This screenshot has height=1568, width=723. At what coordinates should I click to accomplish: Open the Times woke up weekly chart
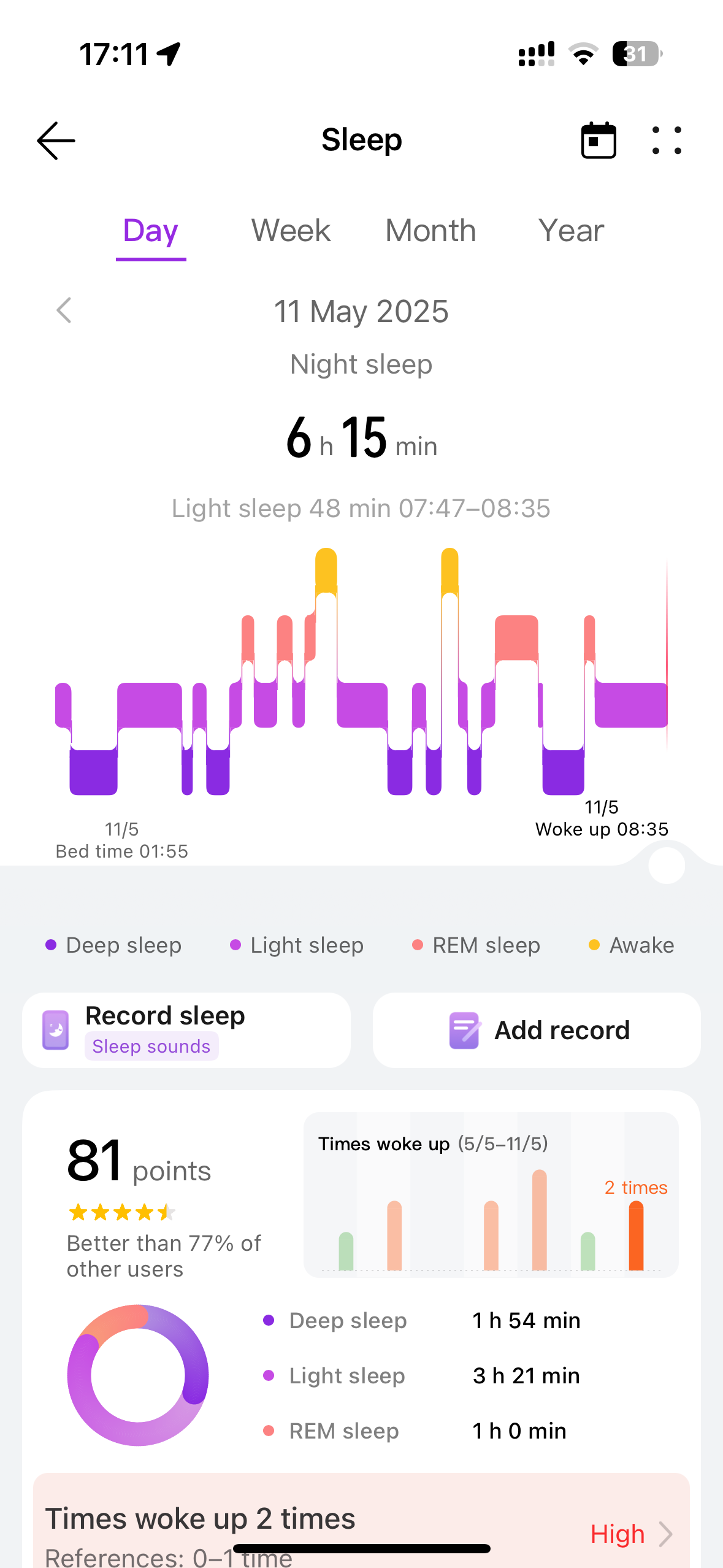click(x=491, y=1194)
